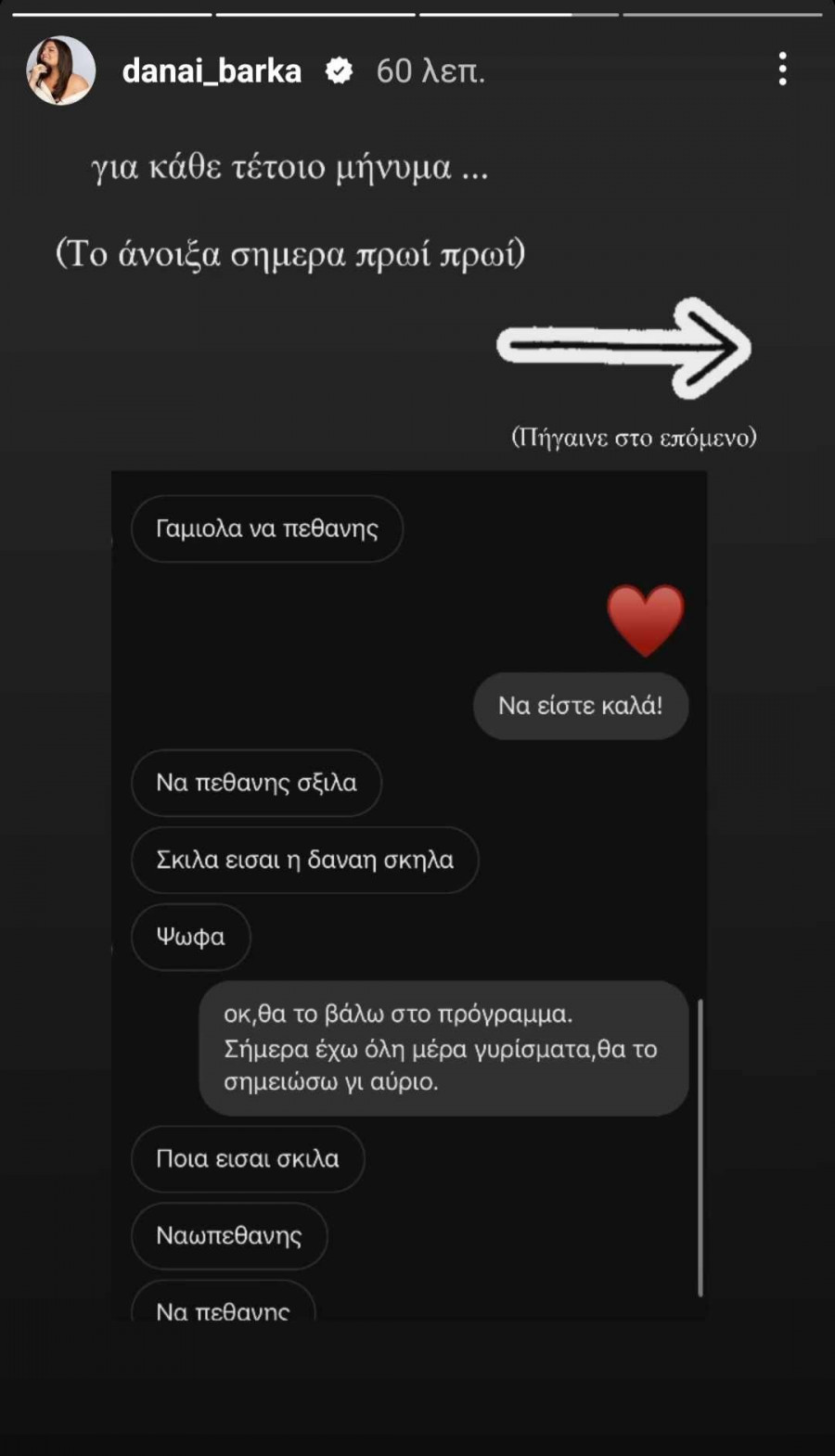Open danai_barka profile from username
Image resolution: width=835 pixels, height=1456 pixels.
(212, 71)
